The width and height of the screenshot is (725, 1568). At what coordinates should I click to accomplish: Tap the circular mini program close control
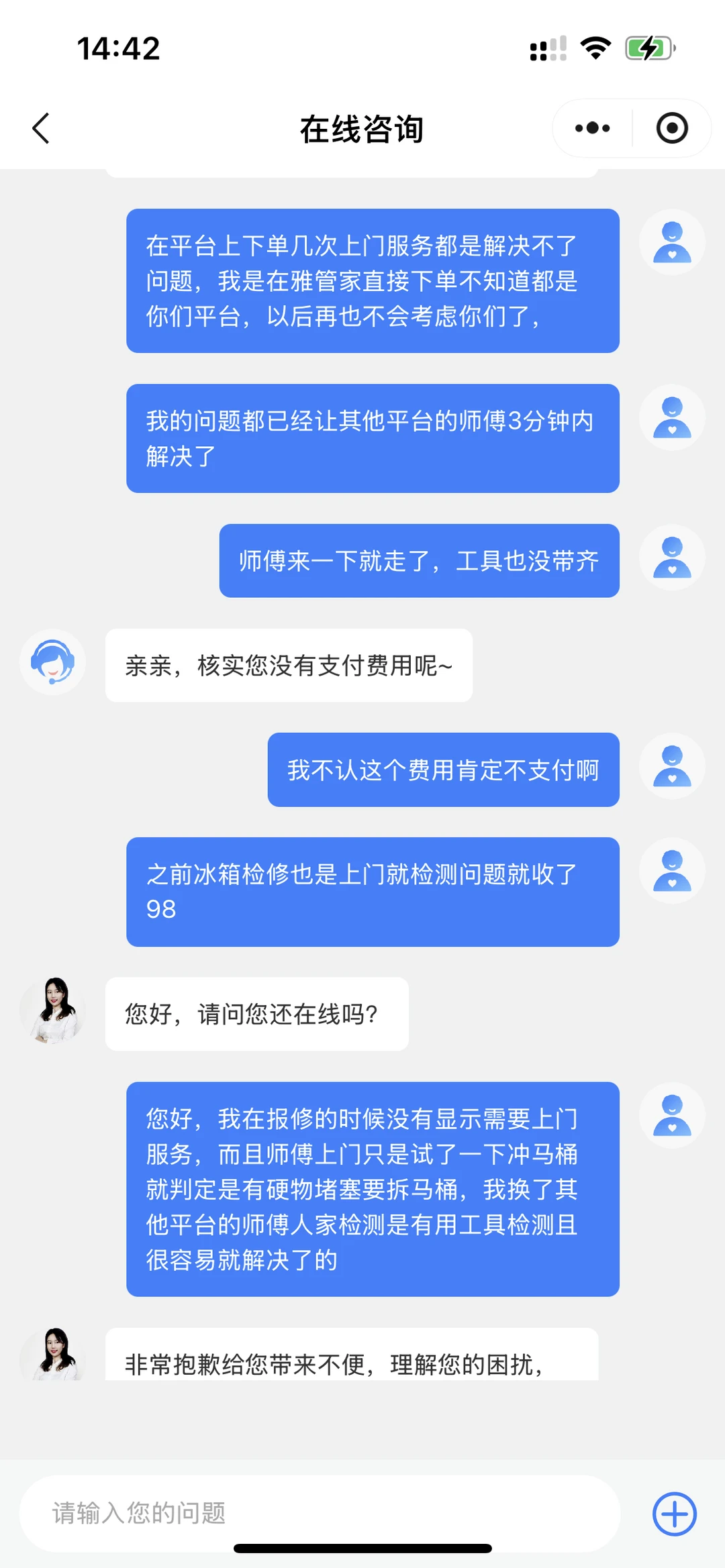point(671,127)
